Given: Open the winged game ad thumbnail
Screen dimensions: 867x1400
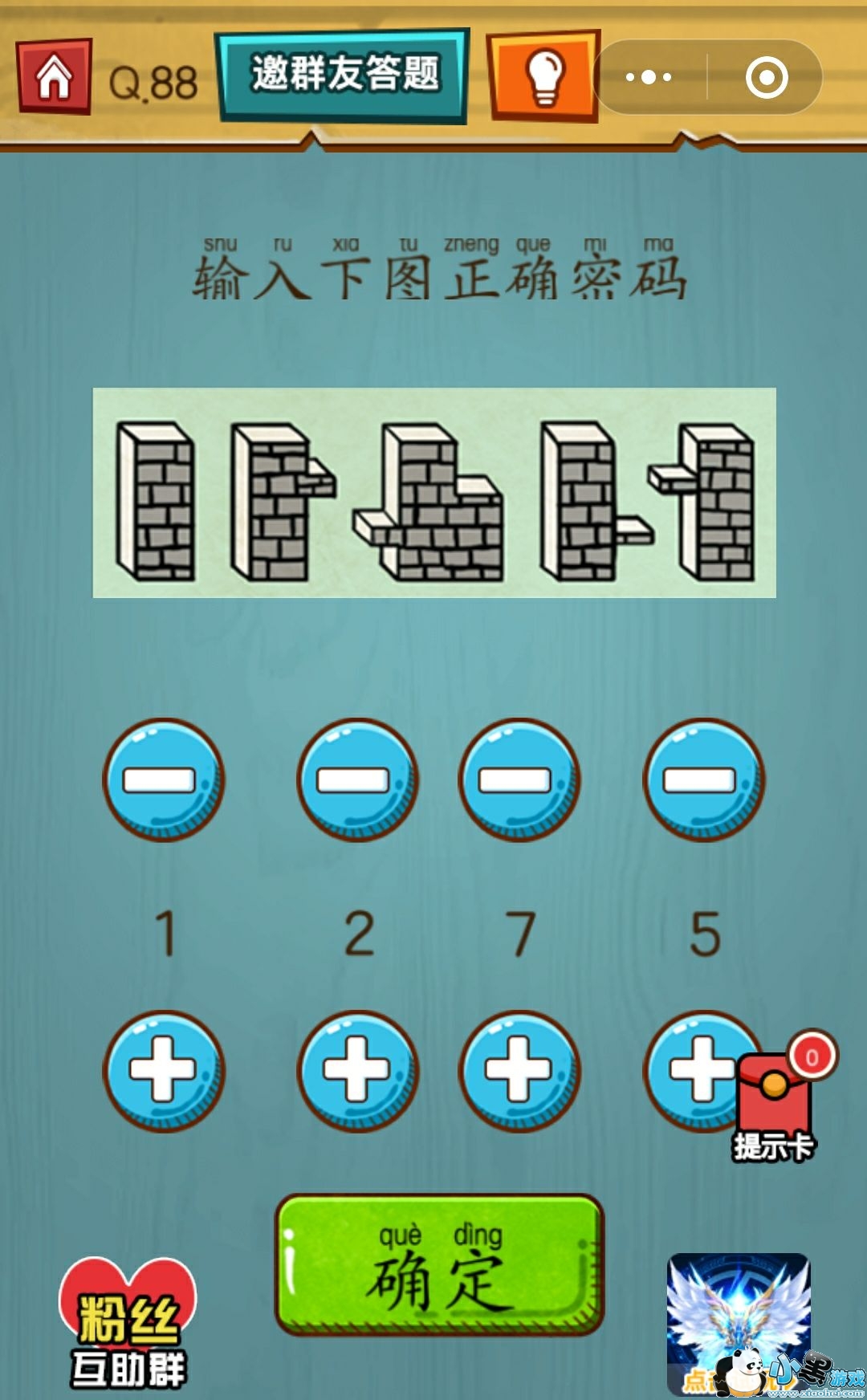Looking at the screenshot, I should (x=739, y=1325).
